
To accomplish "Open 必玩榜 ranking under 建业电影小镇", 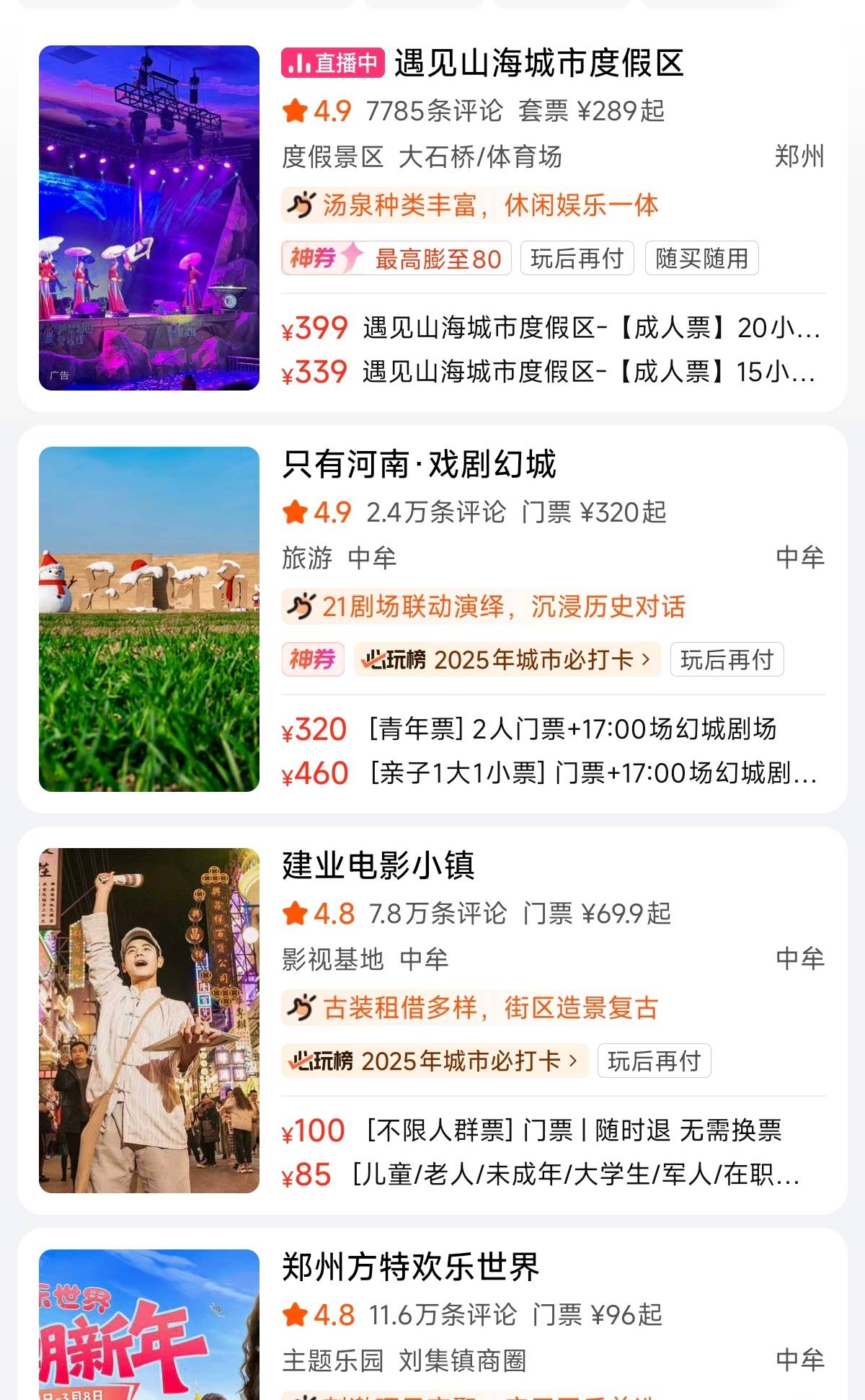I will [435, 1061].
